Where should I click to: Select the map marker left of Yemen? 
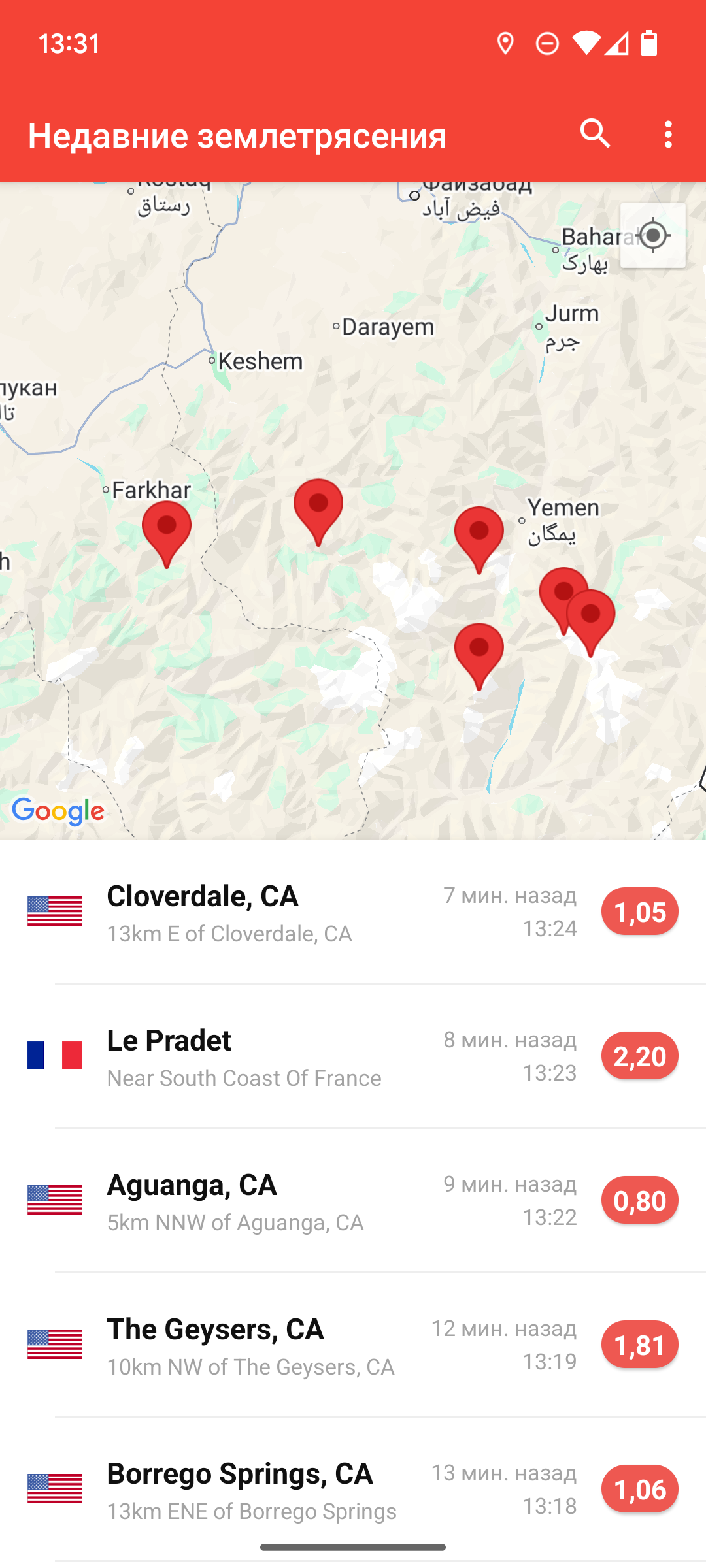click(x=479, y=540)
